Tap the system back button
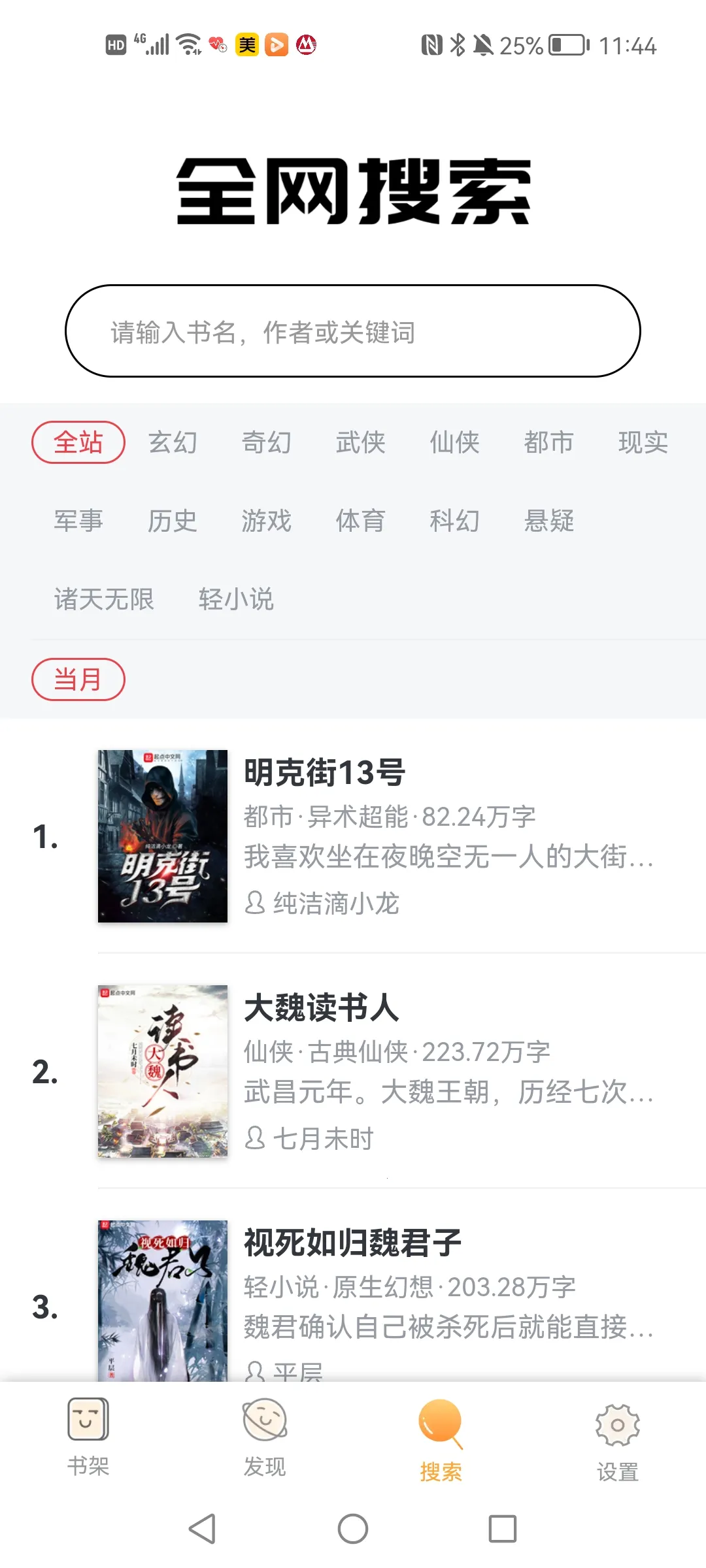This screenshot has width=706, height=1568. (202, 1529)
